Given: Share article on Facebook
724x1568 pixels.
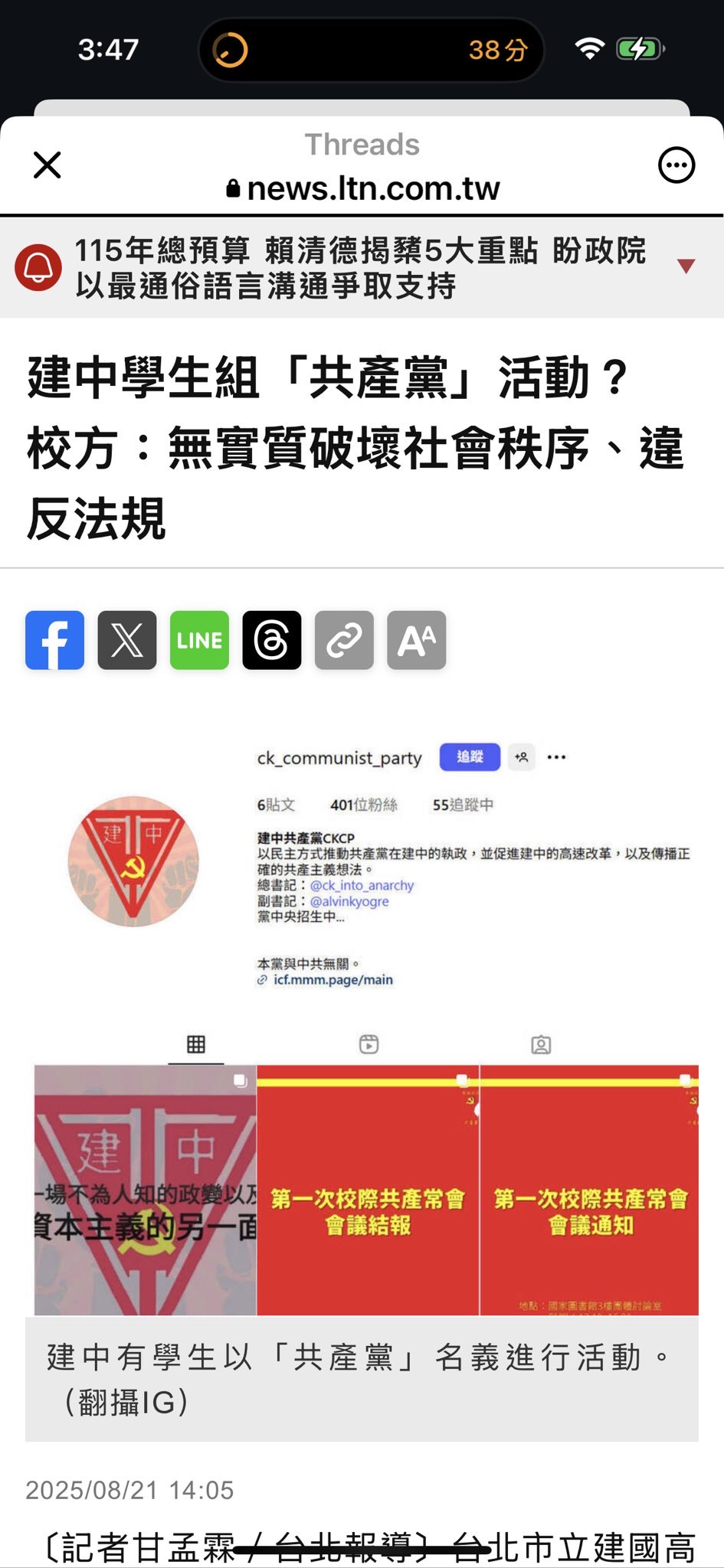Looking at the screenshot, I should tap(54, 640).
